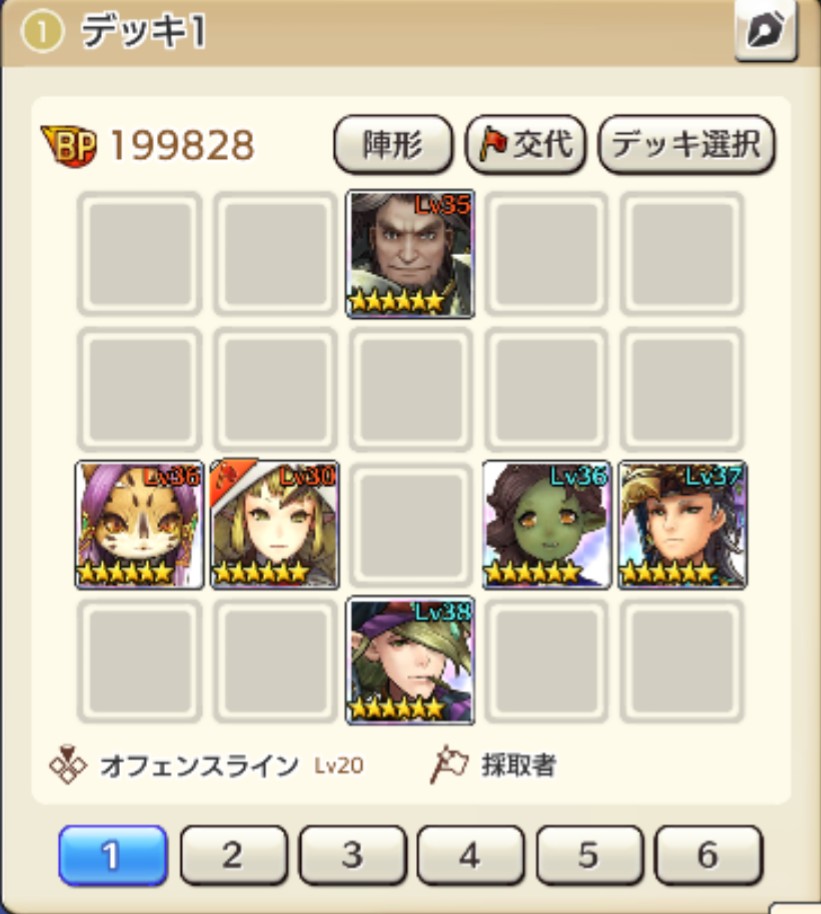Select the Lv36 cat character unit
Screen dimensions: 821x914
click(x=139, y=524)
